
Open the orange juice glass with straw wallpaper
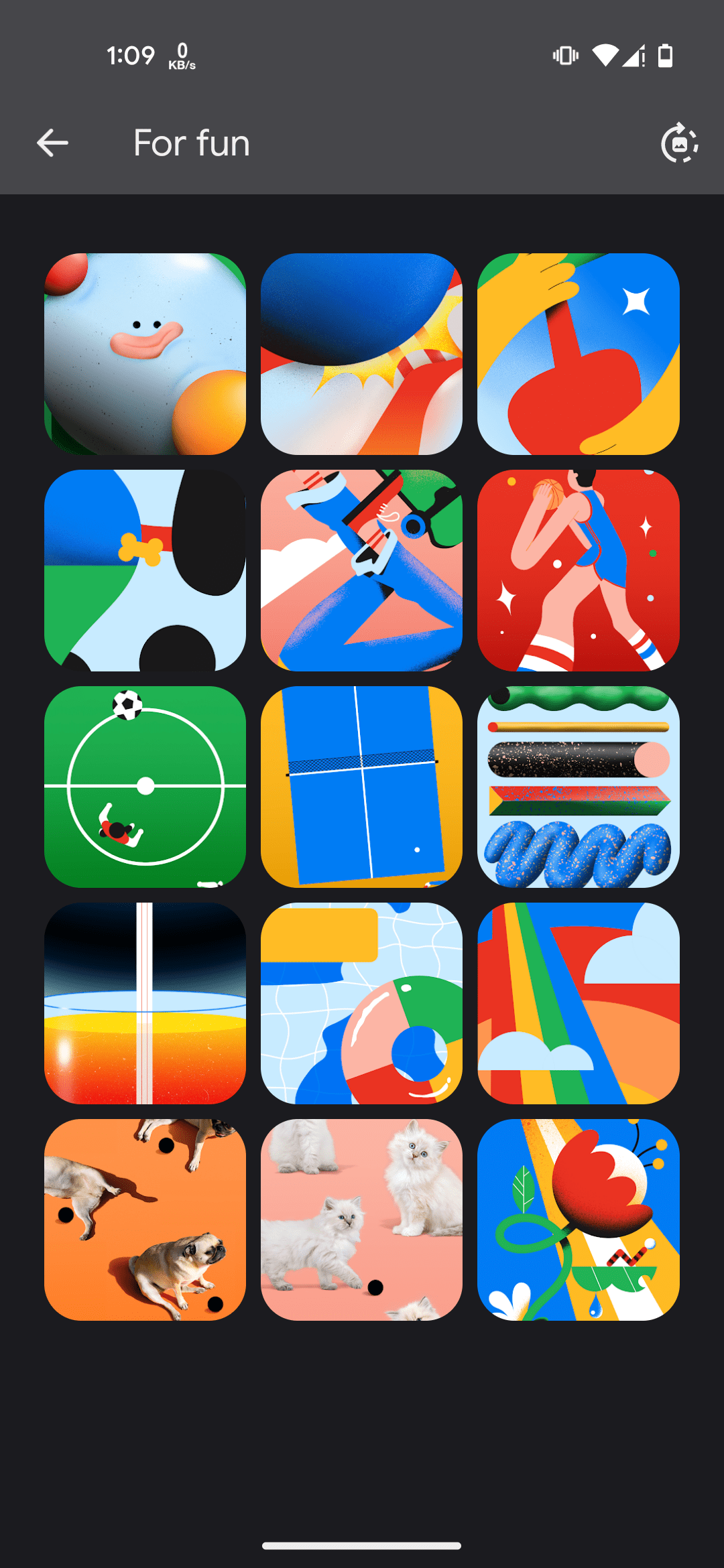pos(145,1003)
